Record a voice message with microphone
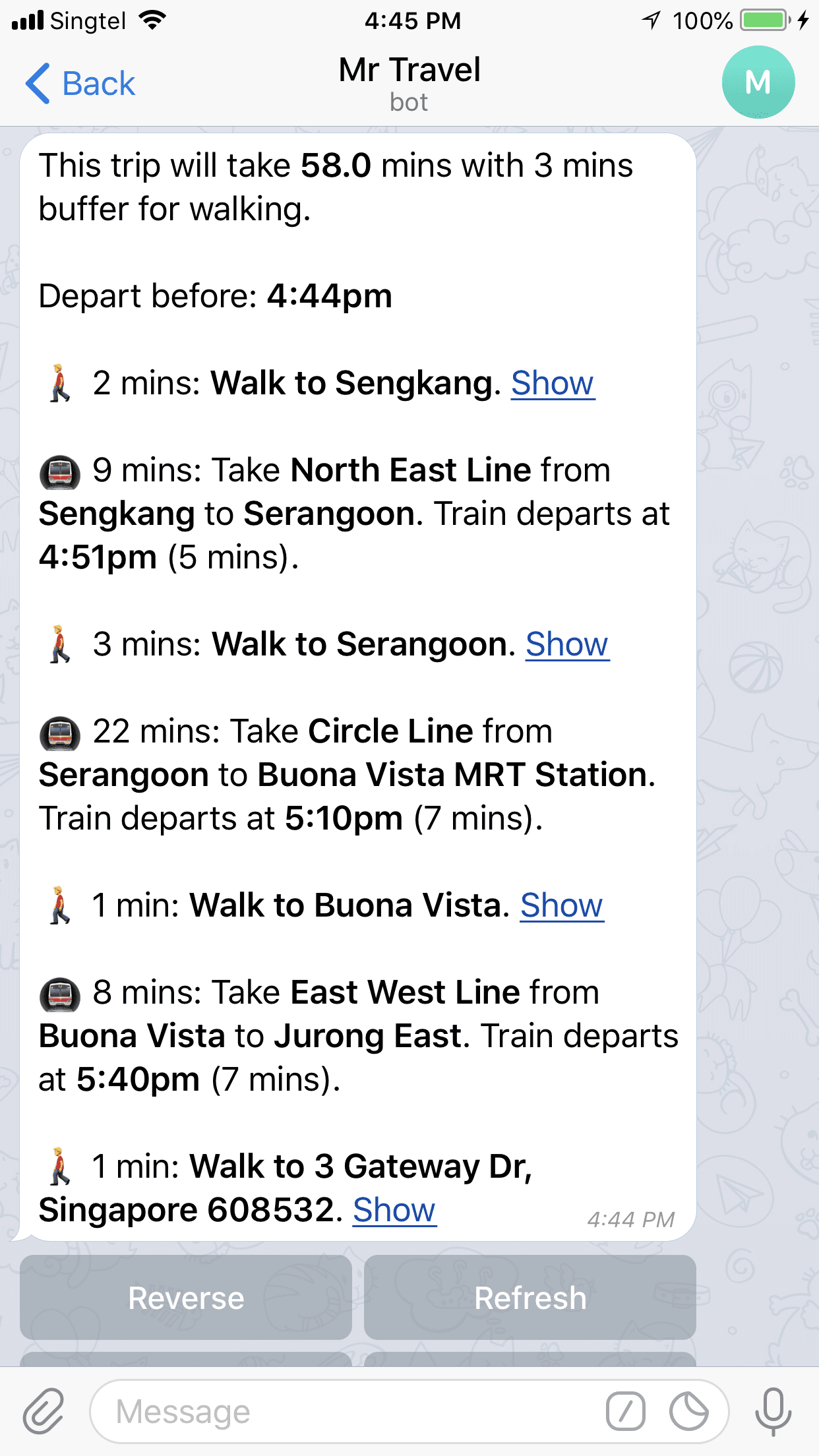 [773, 1411]
